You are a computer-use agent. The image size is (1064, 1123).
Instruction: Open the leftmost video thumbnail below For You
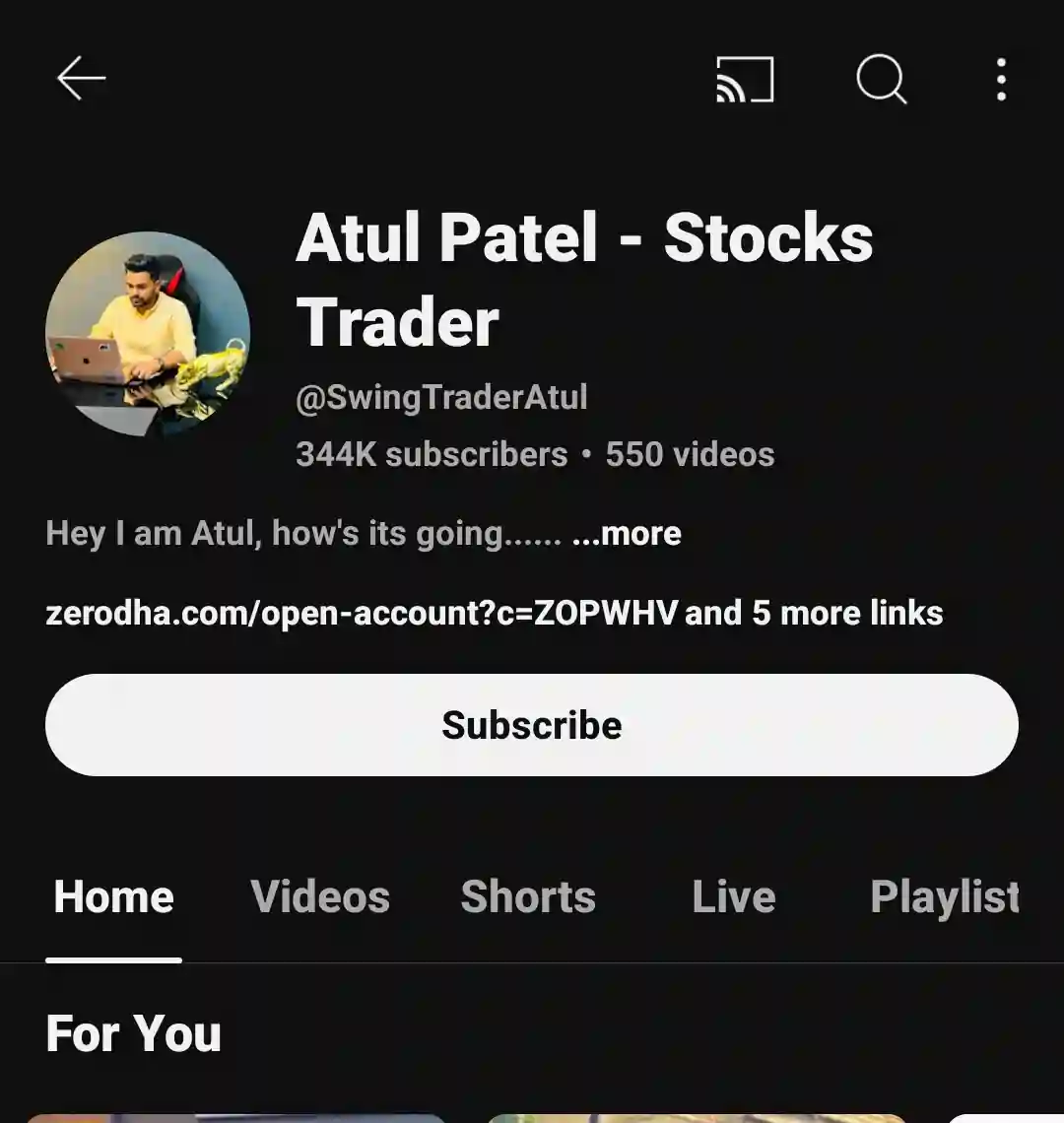coord(236,1118)
